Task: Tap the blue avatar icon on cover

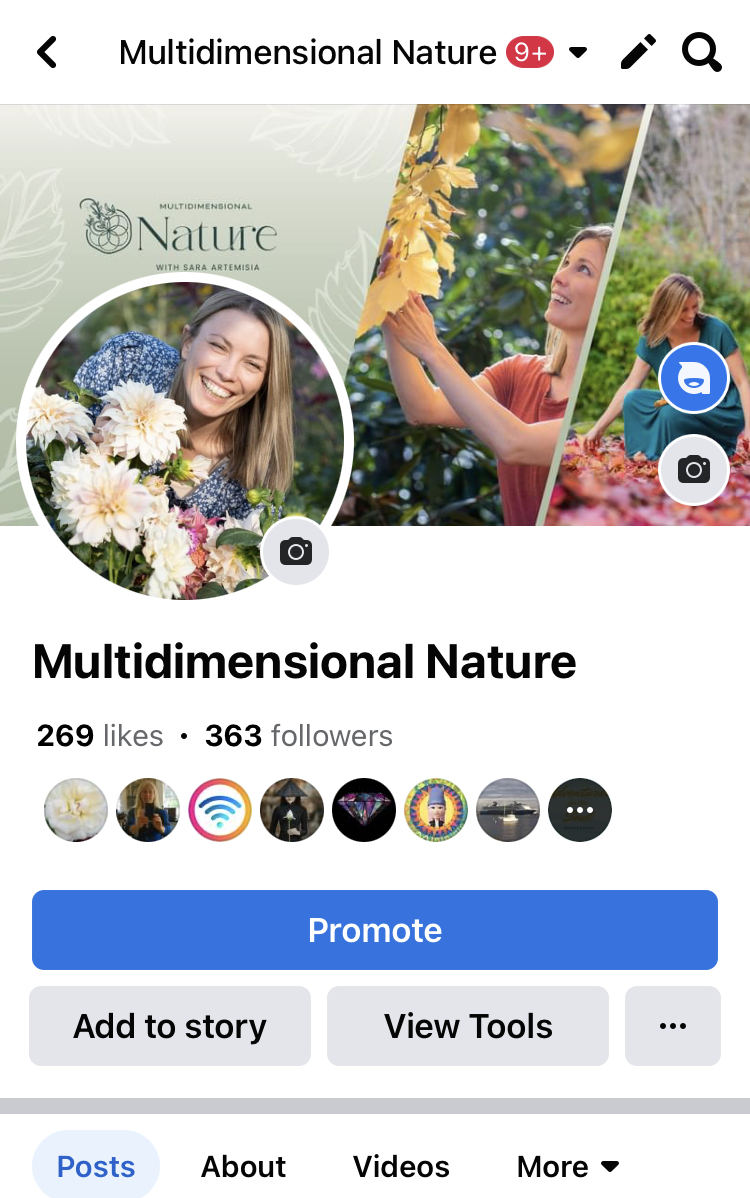Action: (x=693, y=378)
